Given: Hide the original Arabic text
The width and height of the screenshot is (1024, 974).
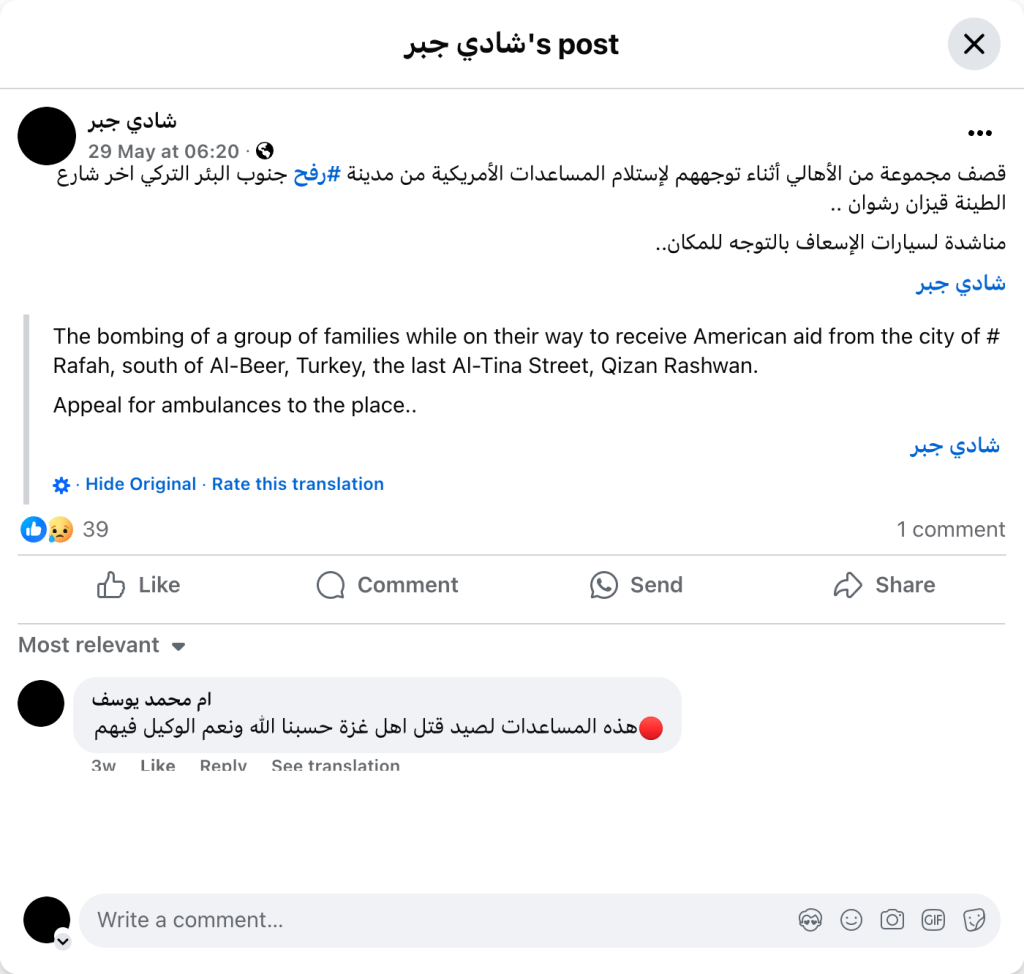Looking at the screenshot, I should [x=140, y=484].
